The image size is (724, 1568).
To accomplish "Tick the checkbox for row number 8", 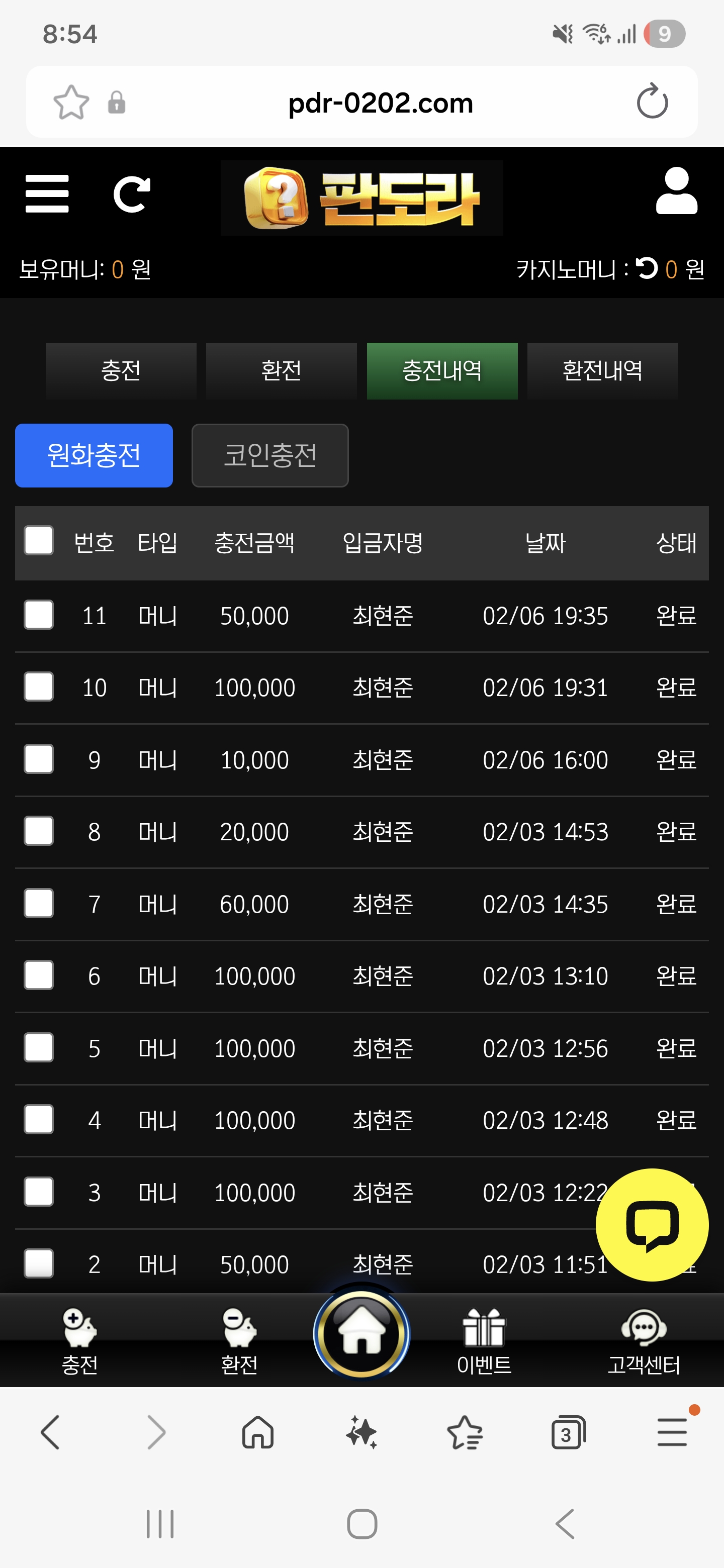I will (39, 831).
